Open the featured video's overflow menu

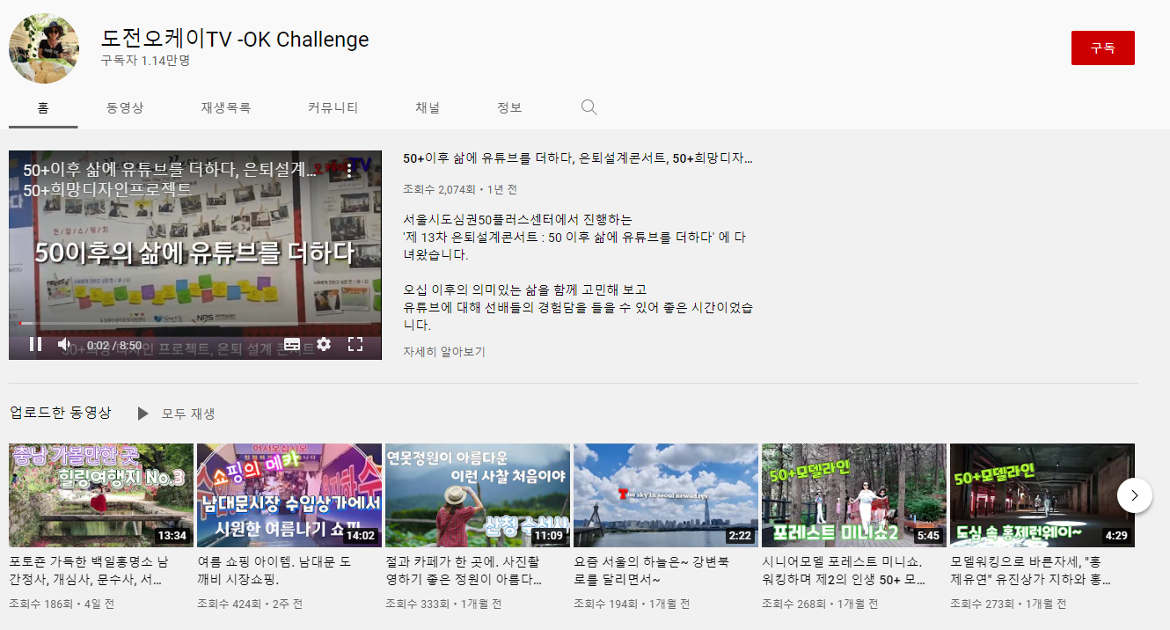[350, 171]
